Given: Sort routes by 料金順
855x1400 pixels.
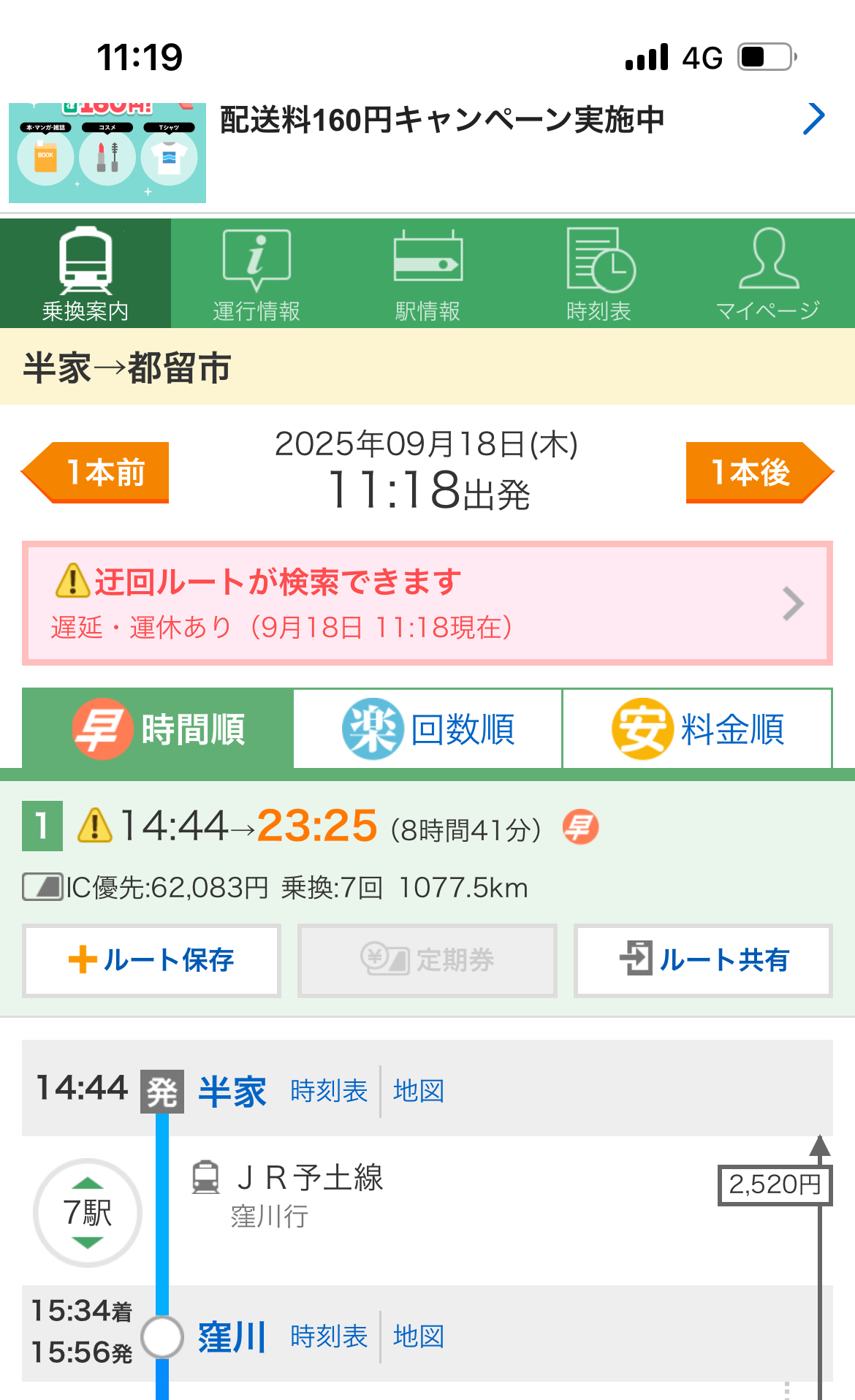Looking at the screenshot, I should pyautogui.click(x=697, y=728).
